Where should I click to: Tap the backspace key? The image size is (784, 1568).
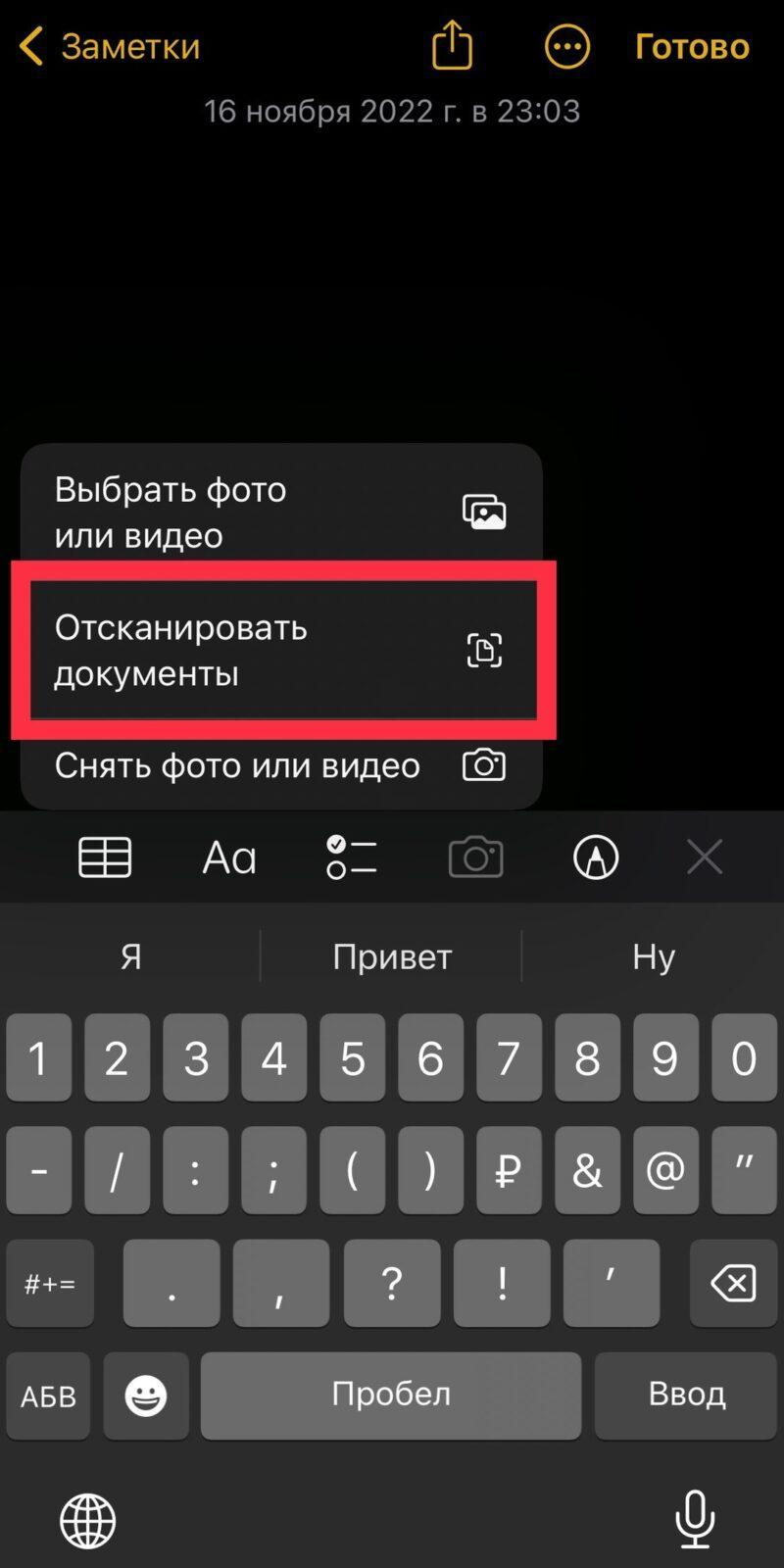733,1283
